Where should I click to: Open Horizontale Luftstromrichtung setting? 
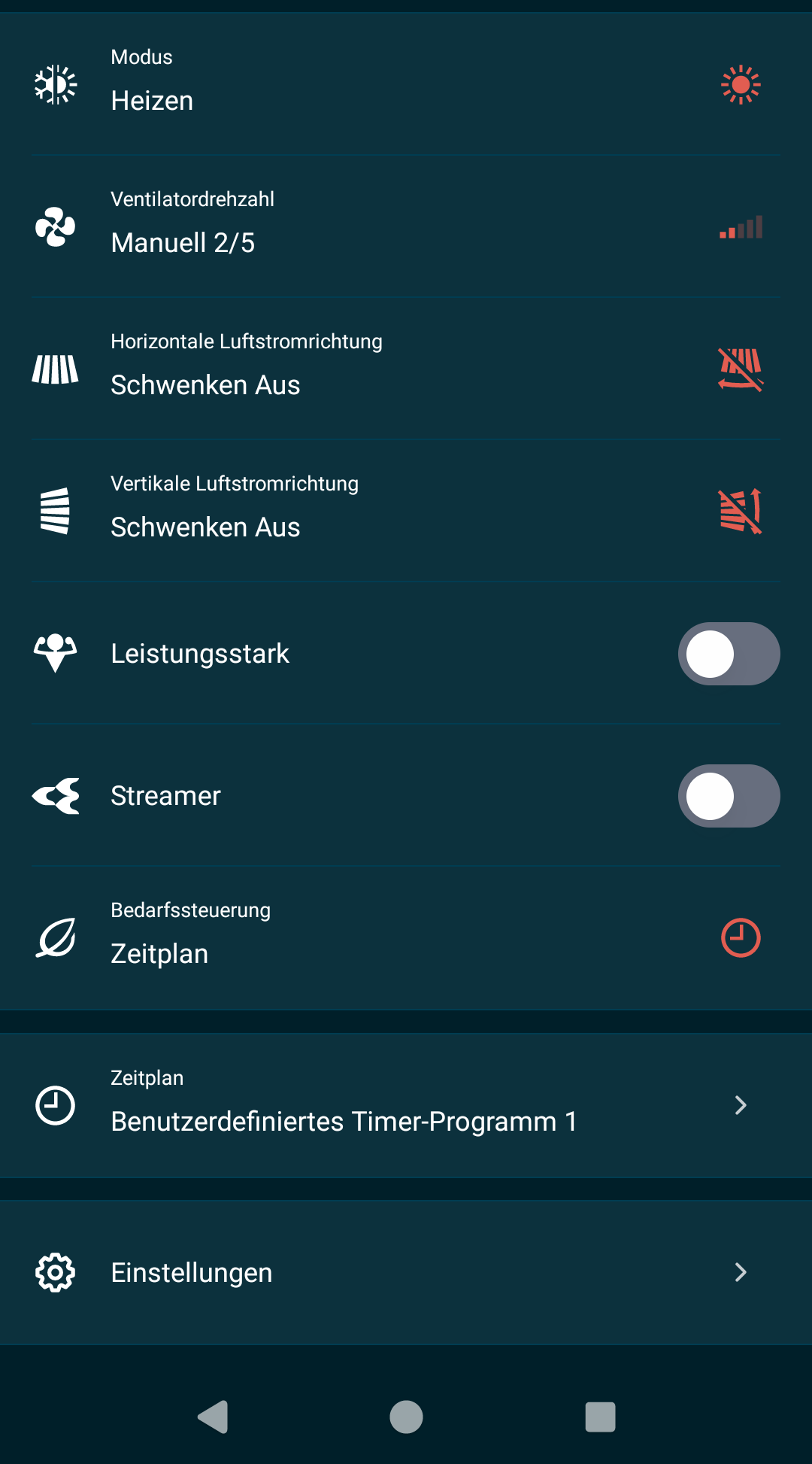tap(406, 369)
